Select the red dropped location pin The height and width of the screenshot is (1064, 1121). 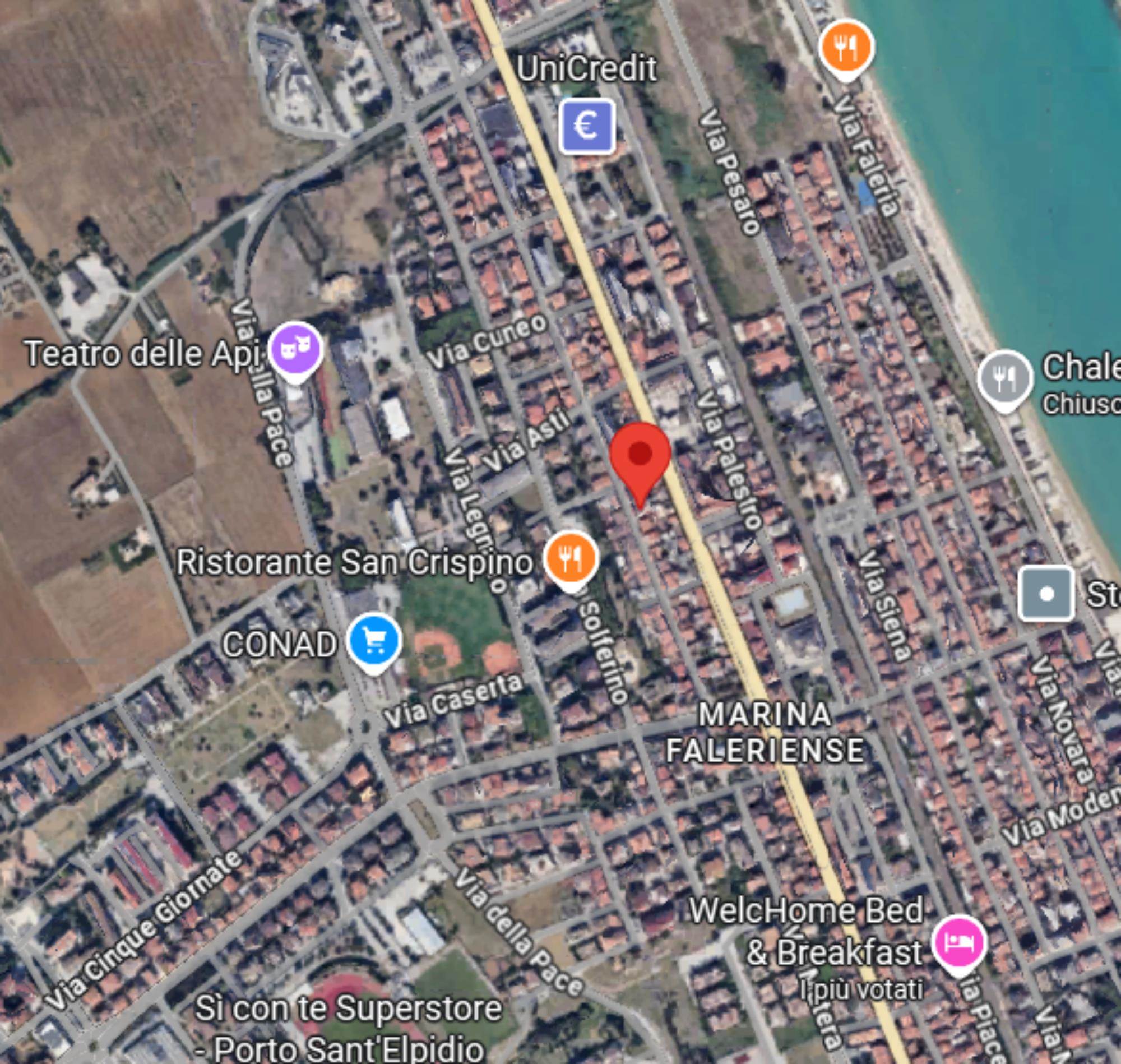(x=640, y=457)
